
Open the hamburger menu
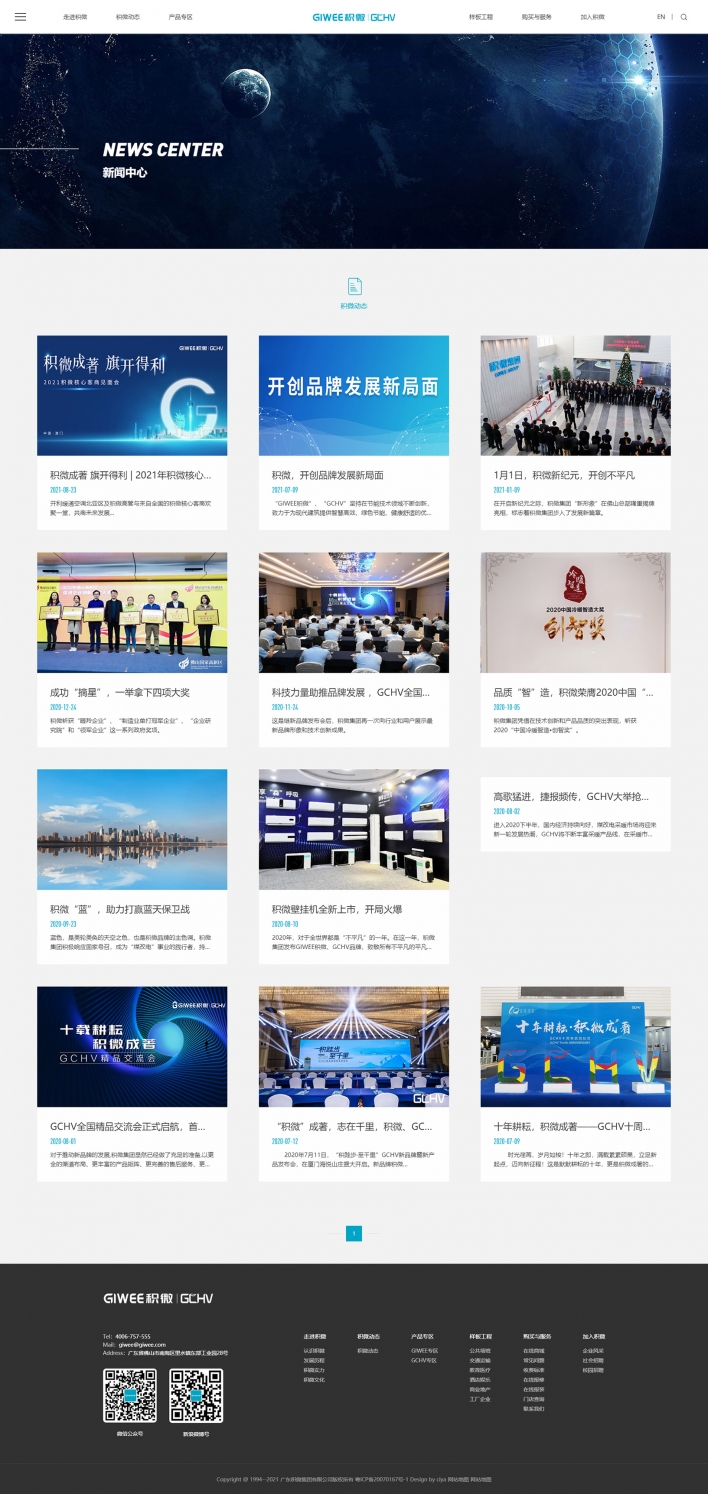[x=20, y=17]
